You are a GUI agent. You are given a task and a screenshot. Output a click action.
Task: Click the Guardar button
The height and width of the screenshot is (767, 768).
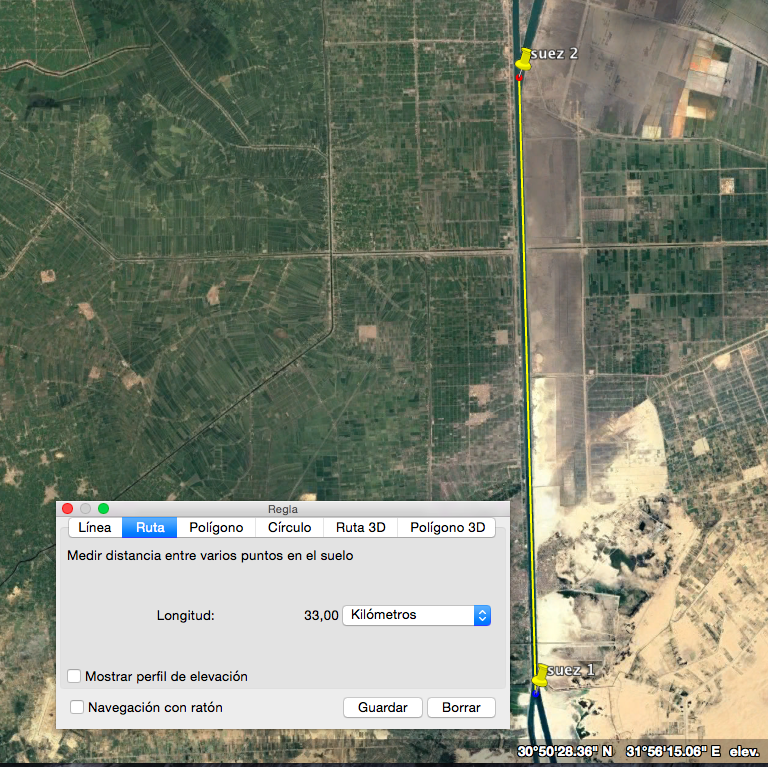[382, 707]
